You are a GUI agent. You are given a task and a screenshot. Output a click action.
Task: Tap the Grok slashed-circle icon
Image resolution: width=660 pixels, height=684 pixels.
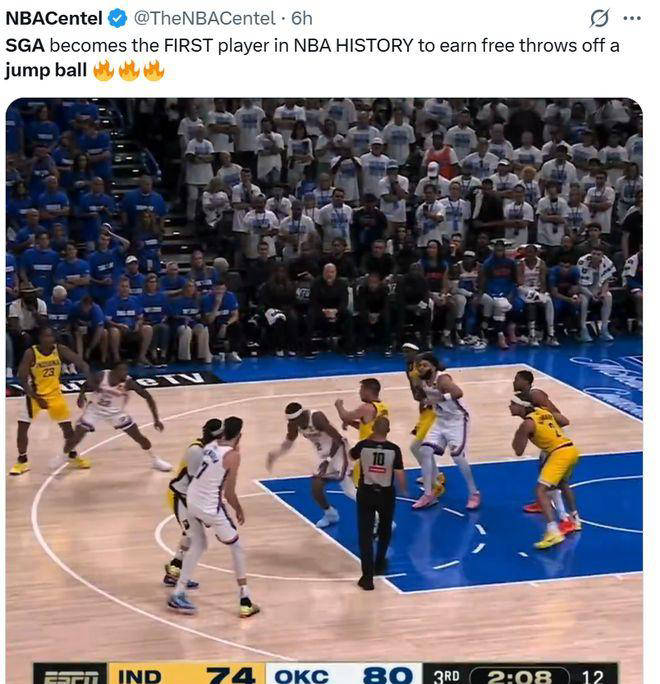tap(599, 18)
